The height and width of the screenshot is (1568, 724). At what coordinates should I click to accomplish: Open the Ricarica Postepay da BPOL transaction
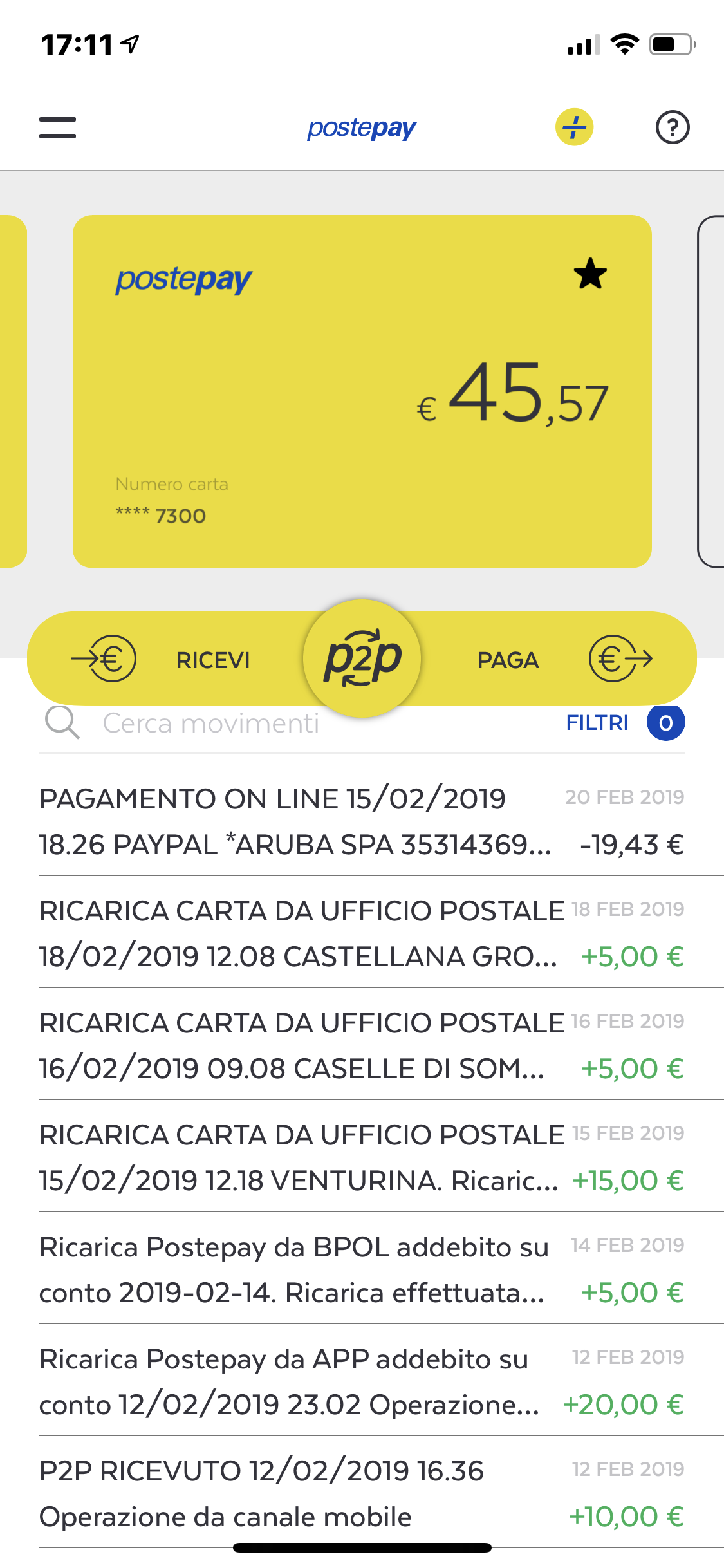362,1269
